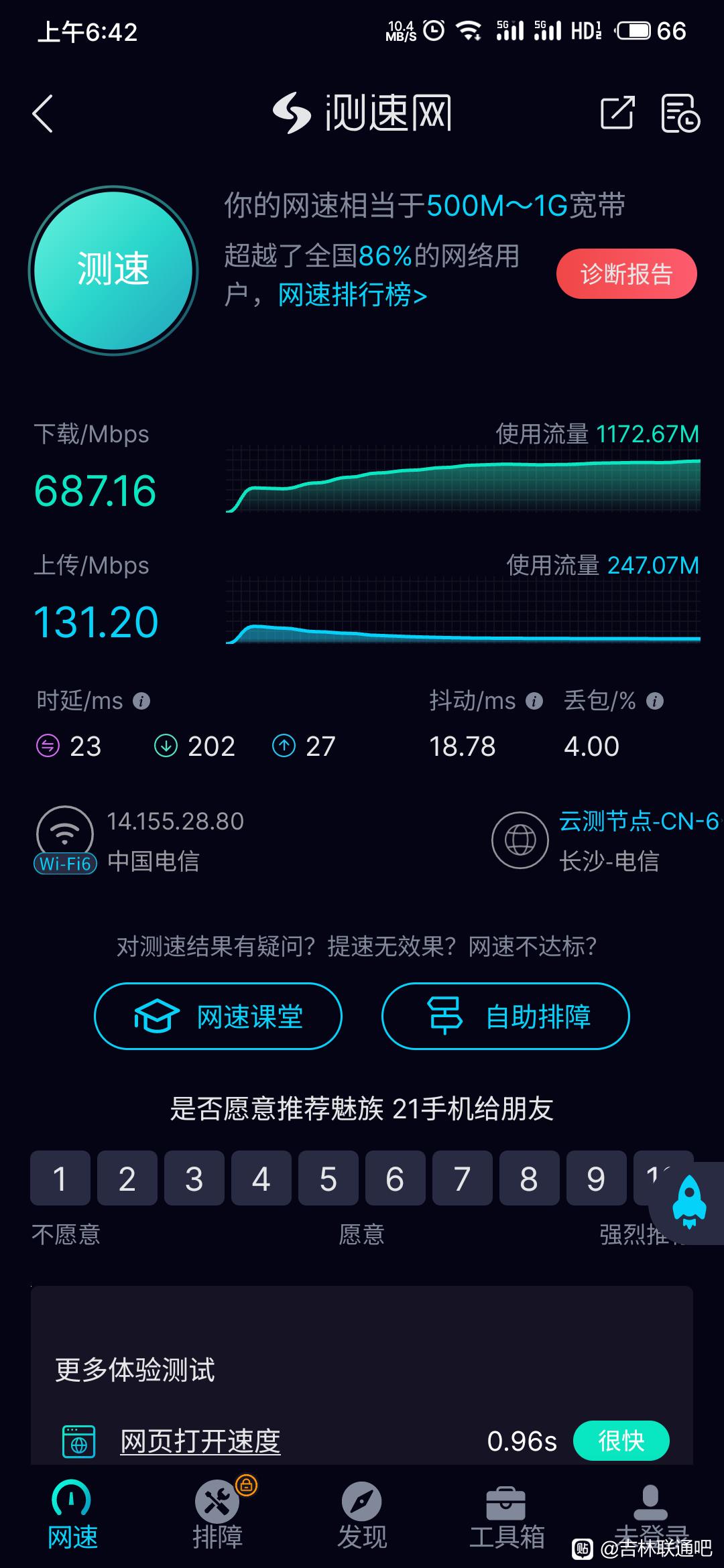Rate recommendation score 1

point(60,1178)
